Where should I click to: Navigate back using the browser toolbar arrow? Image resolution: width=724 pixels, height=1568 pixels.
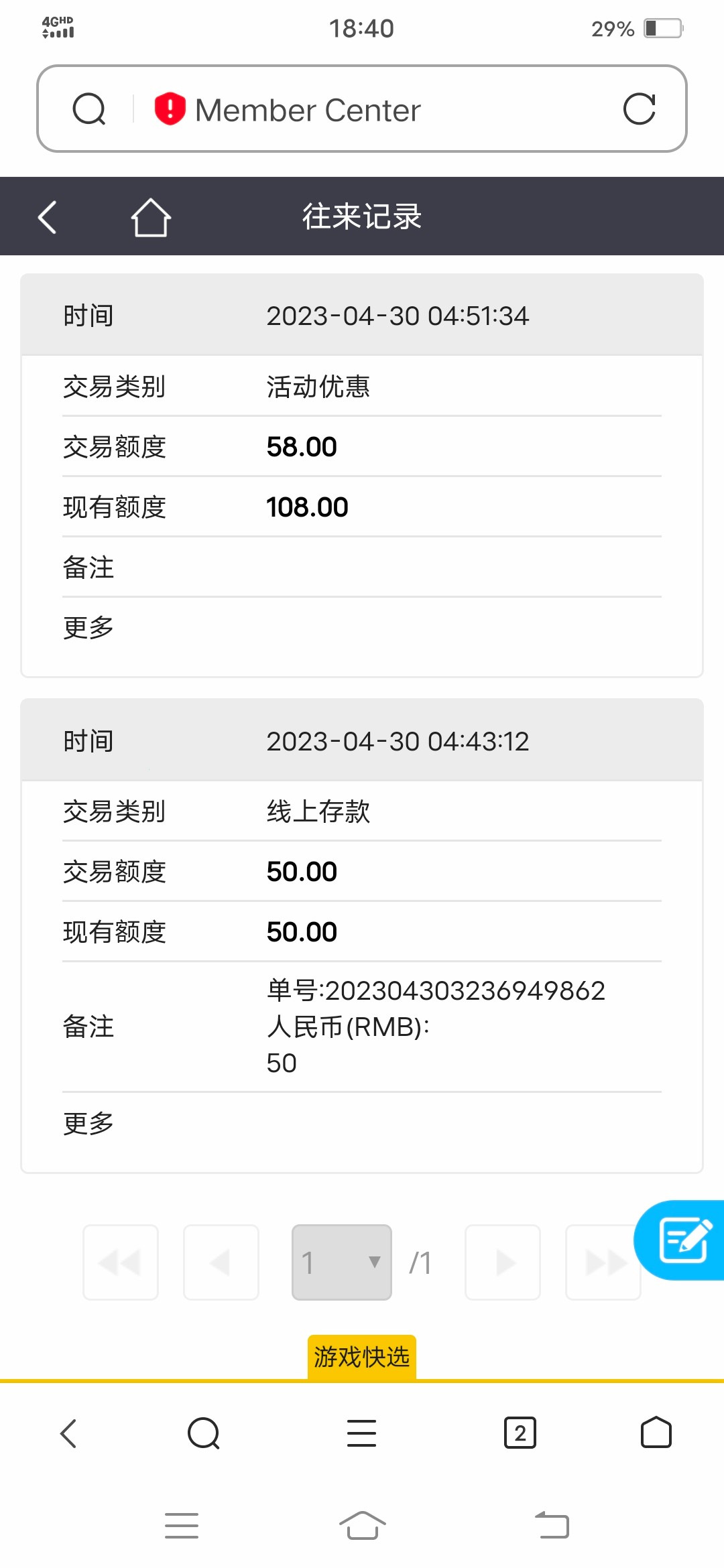click(x=68, y=1433)
